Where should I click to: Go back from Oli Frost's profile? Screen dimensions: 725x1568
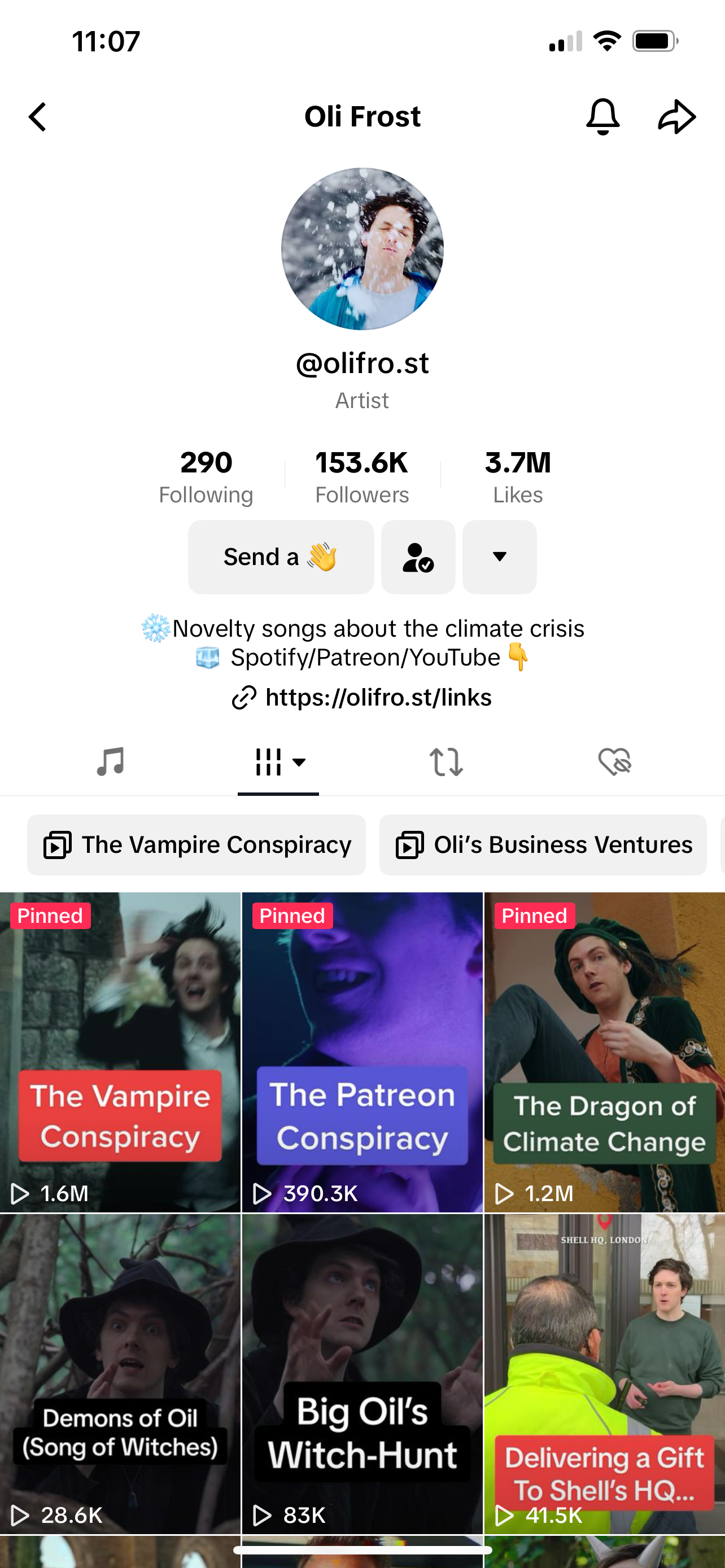click(38, 116)
